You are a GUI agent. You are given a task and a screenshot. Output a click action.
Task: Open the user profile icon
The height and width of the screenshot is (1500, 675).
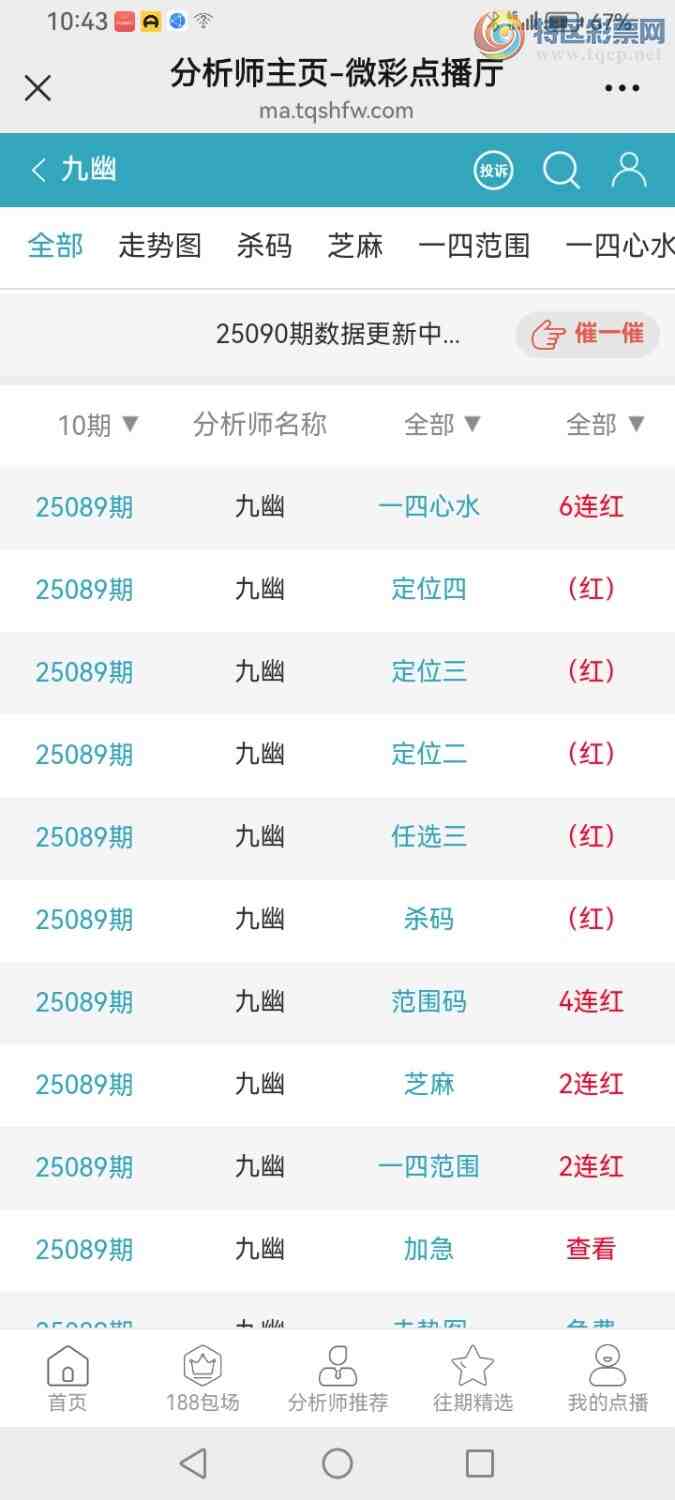click(x=629, y=170)
